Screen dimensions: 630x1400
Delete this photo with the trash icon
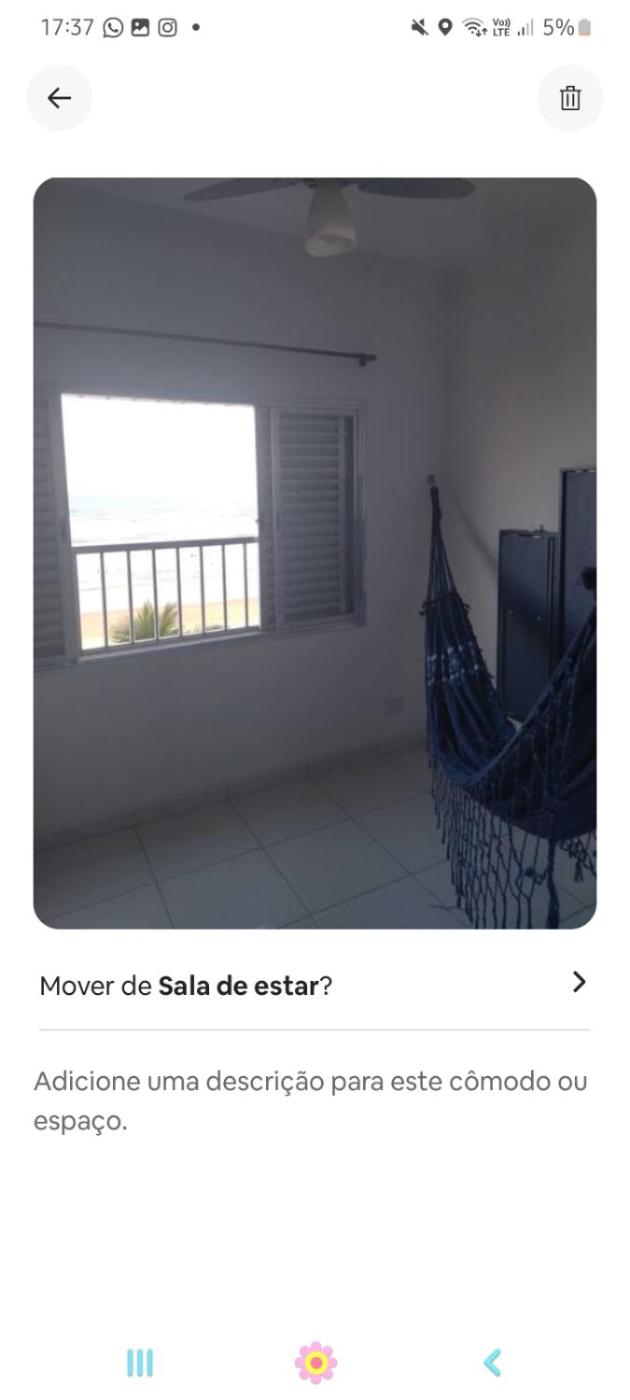coord(570,98)
